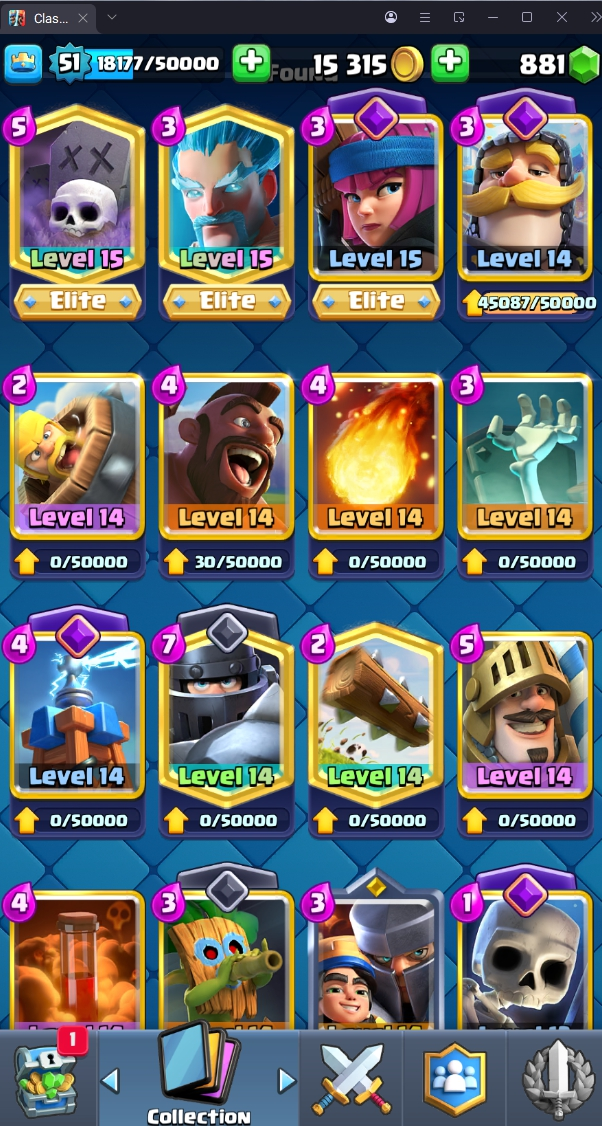602x1126 pixels.
Task: Open the Clan social tab
Action: [x=453, y=1078]
